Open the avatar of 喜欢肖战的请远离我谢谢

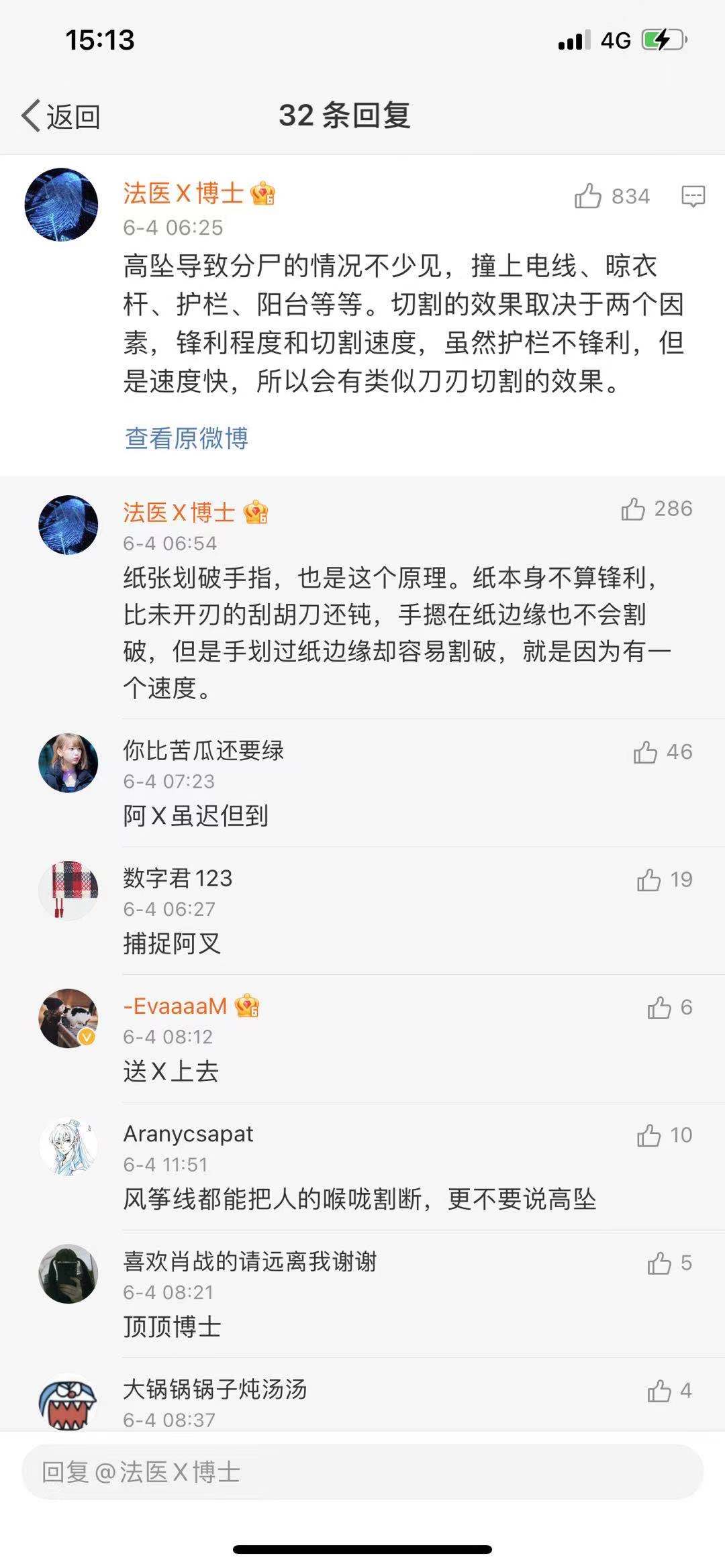click(x=68, y=1274)
